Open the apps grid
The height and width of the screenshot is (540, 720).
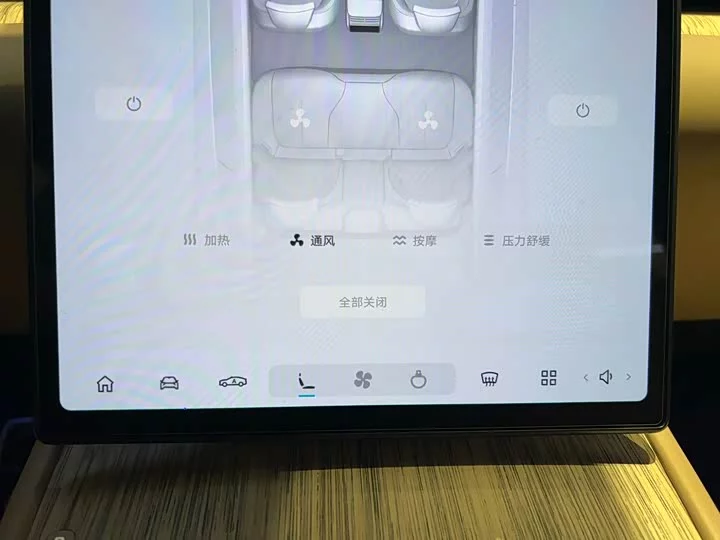click(549, 378)
